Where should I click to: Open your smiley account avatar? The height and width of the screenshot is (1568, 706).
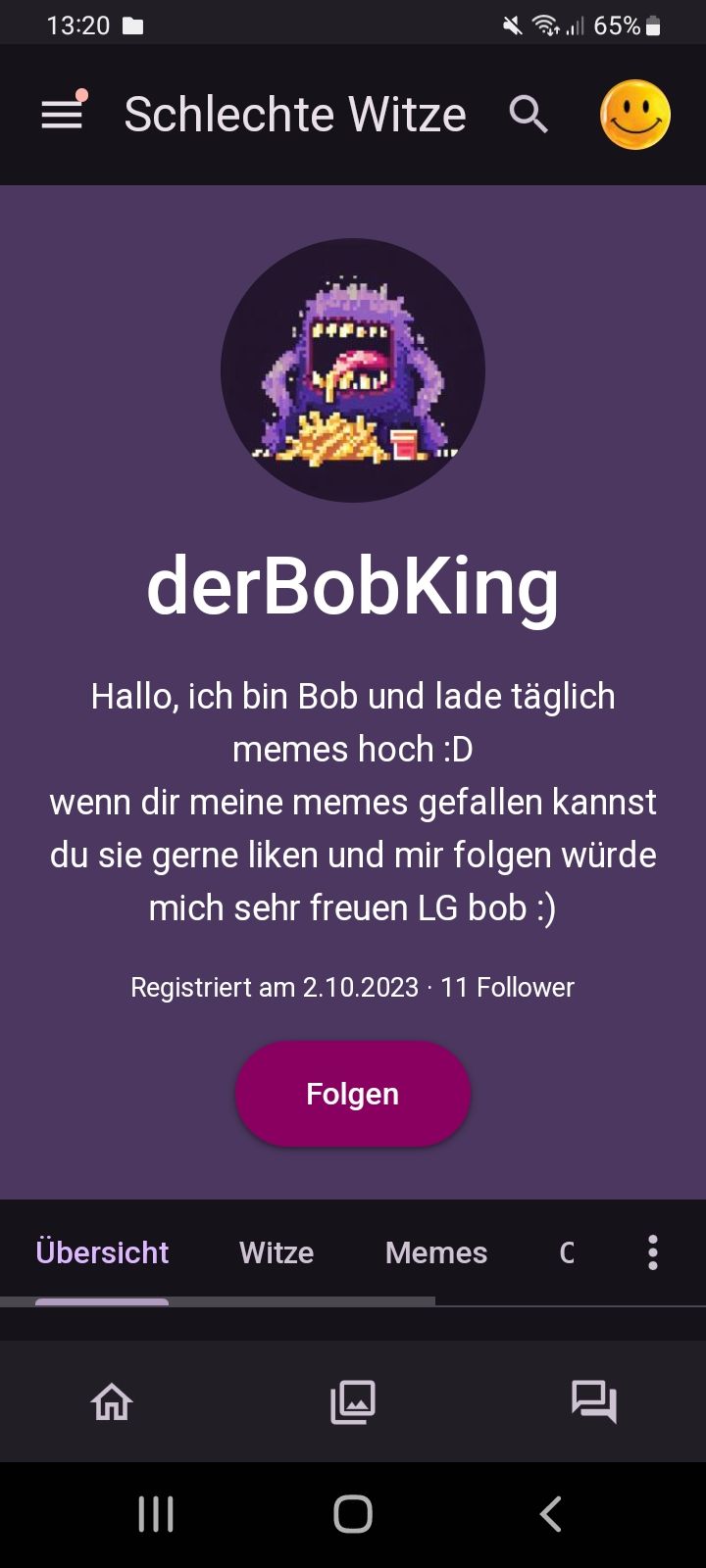(634, 115)
